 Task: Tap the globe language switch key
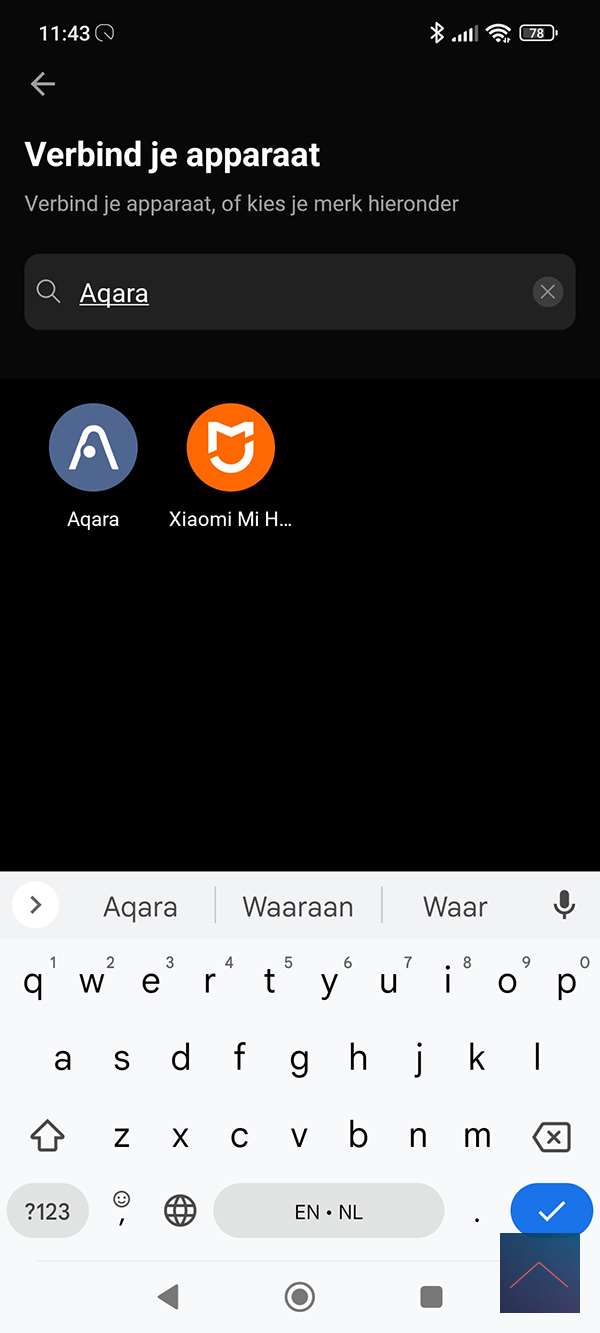[180, 1212]
